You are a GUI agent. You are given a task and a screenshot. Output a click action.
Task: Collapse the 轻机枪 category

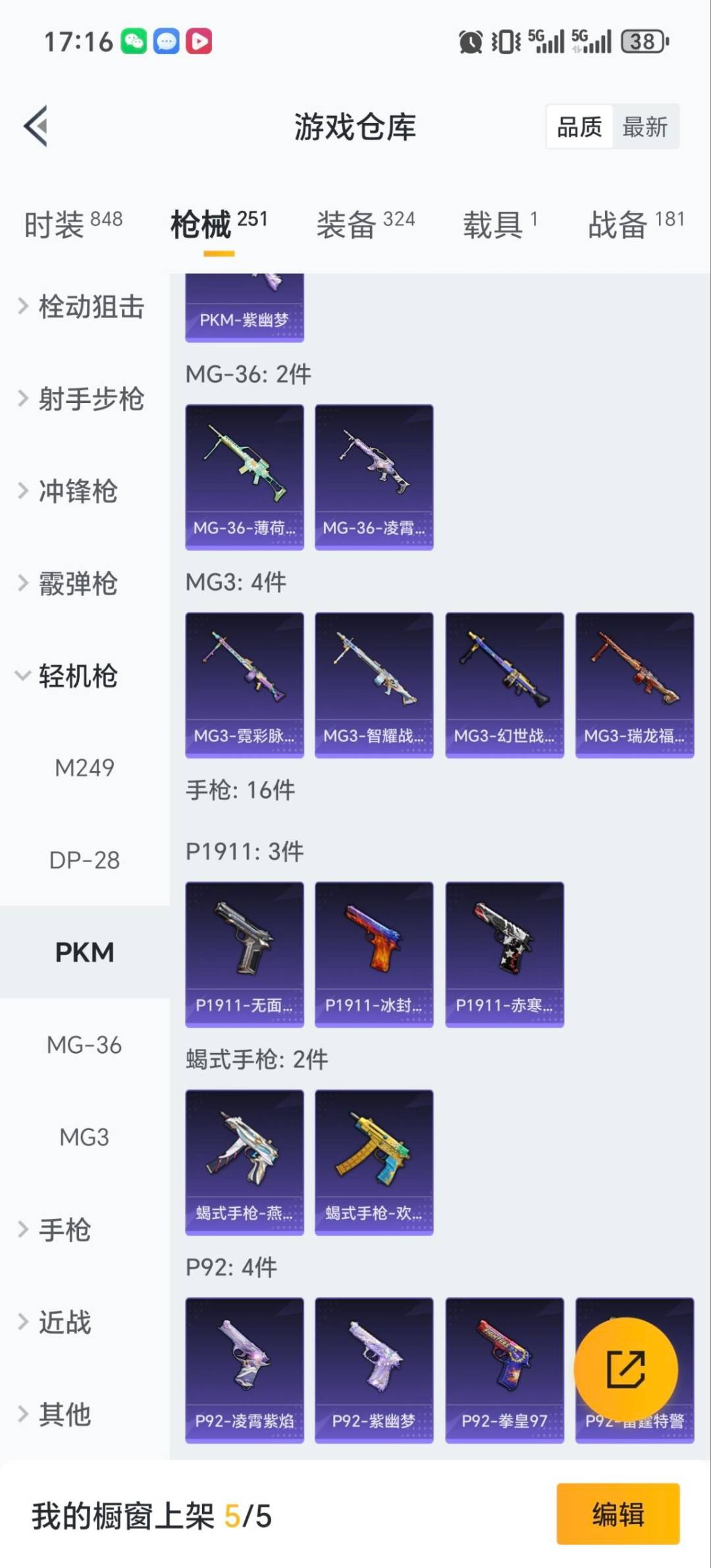tap(79, 676)
